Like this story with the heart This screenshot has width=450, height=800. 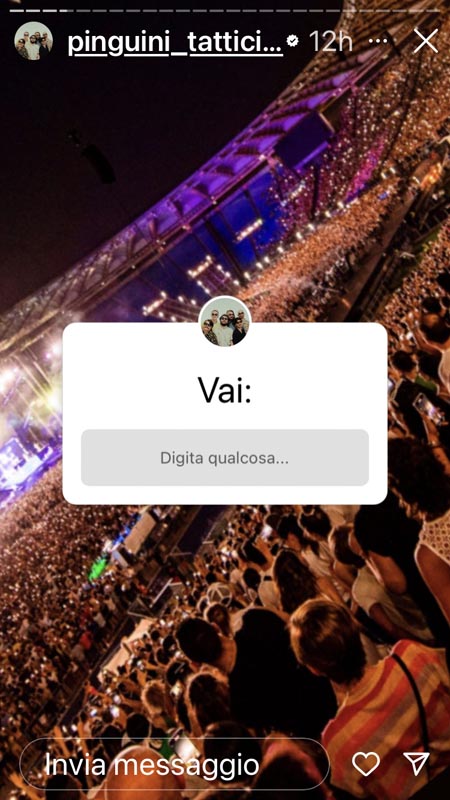click(x=366, y=764)
